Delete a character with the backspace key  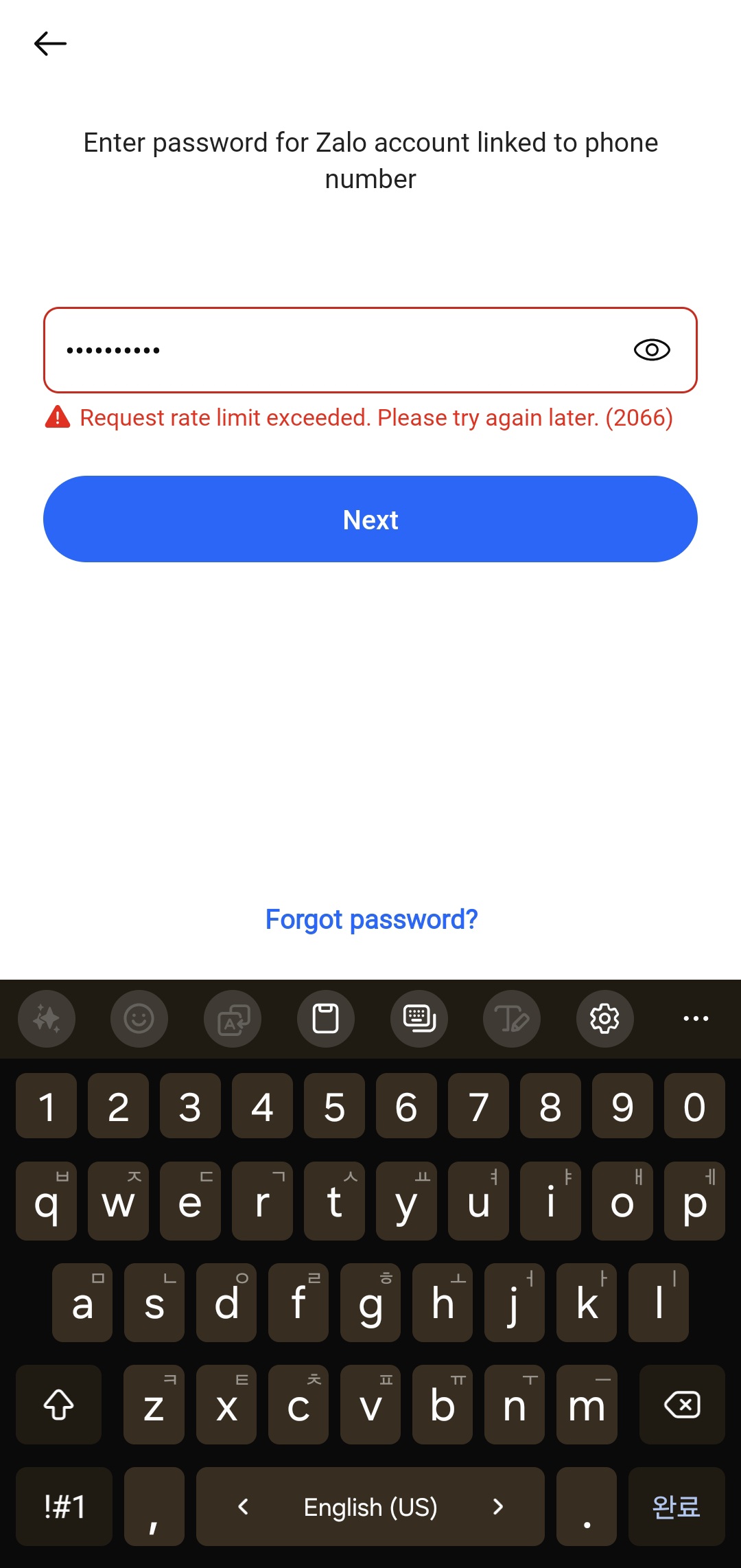coord(682,1405)
